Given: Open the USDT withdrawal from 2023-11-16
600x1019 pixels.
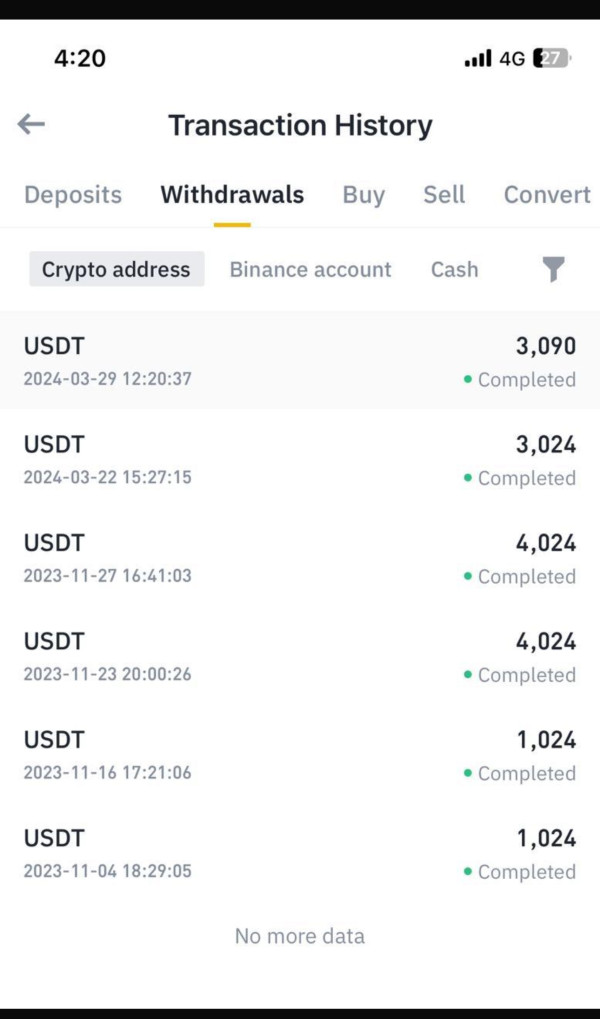Looking at the screenshot, I should (x=300, y=755).
